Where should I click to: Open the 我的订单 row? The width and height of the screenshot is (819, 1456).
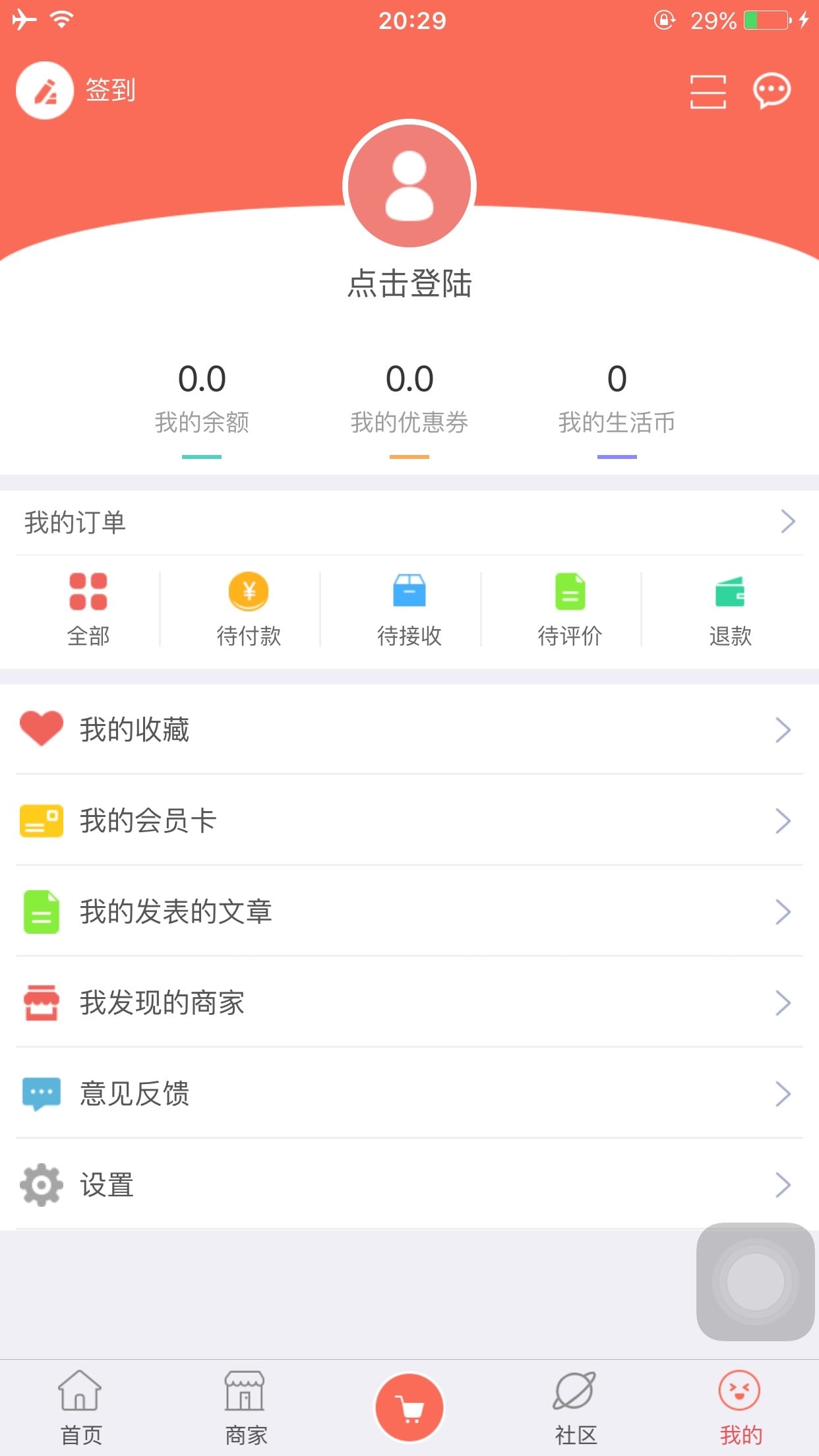click(x=409, y=522)
